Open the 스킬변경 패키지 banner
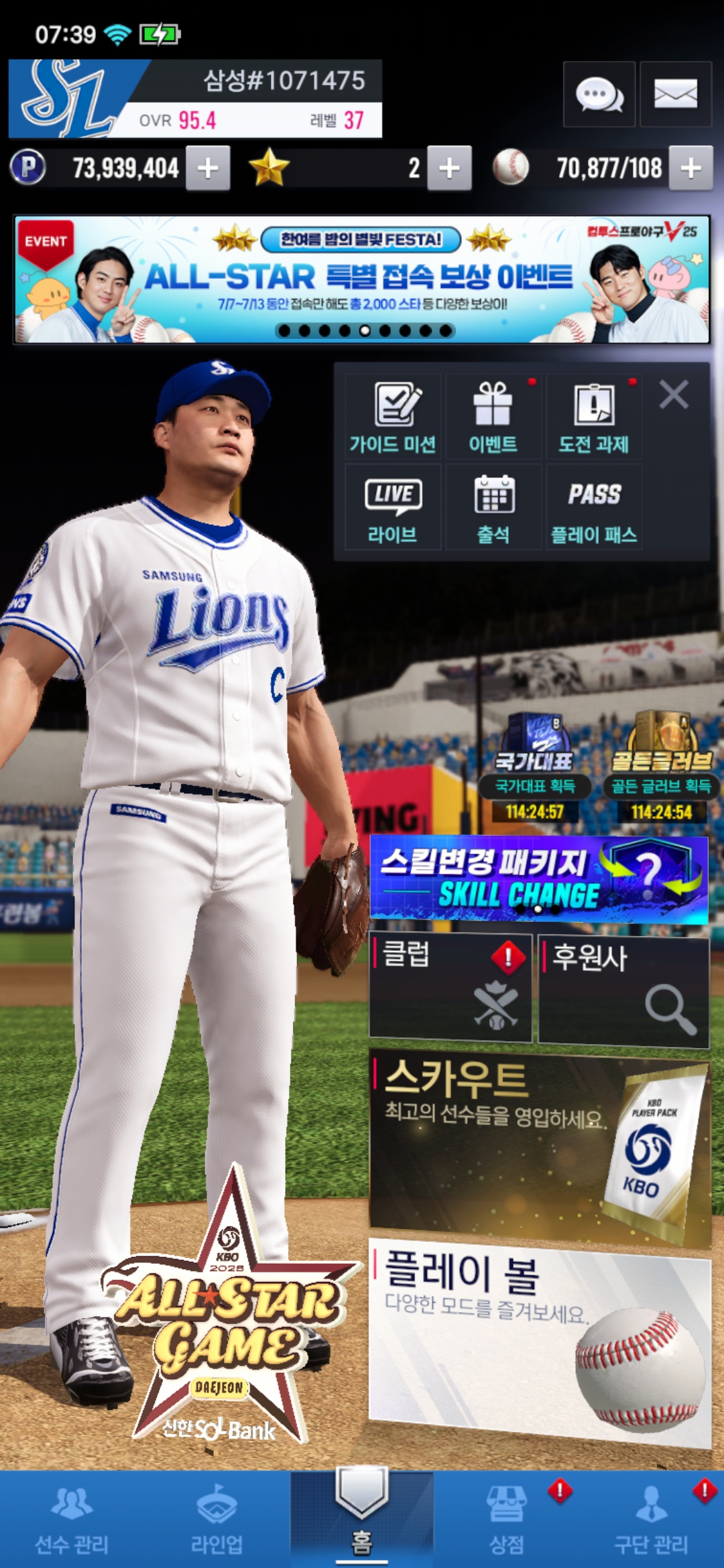Viewport: 724px width, 1568px height. click(x=538, y=880)
